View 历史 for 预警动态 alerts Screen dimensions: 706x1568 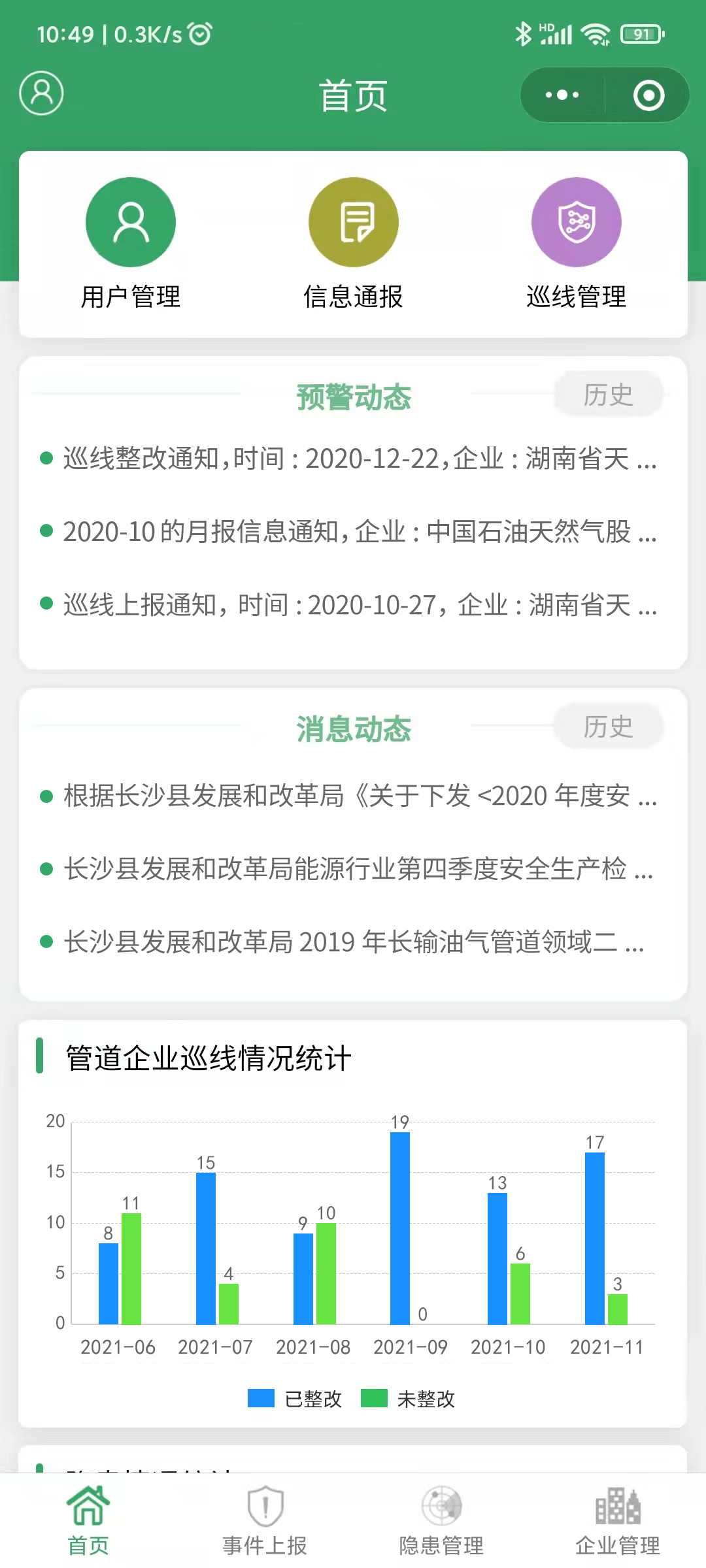tap(608, 395)
